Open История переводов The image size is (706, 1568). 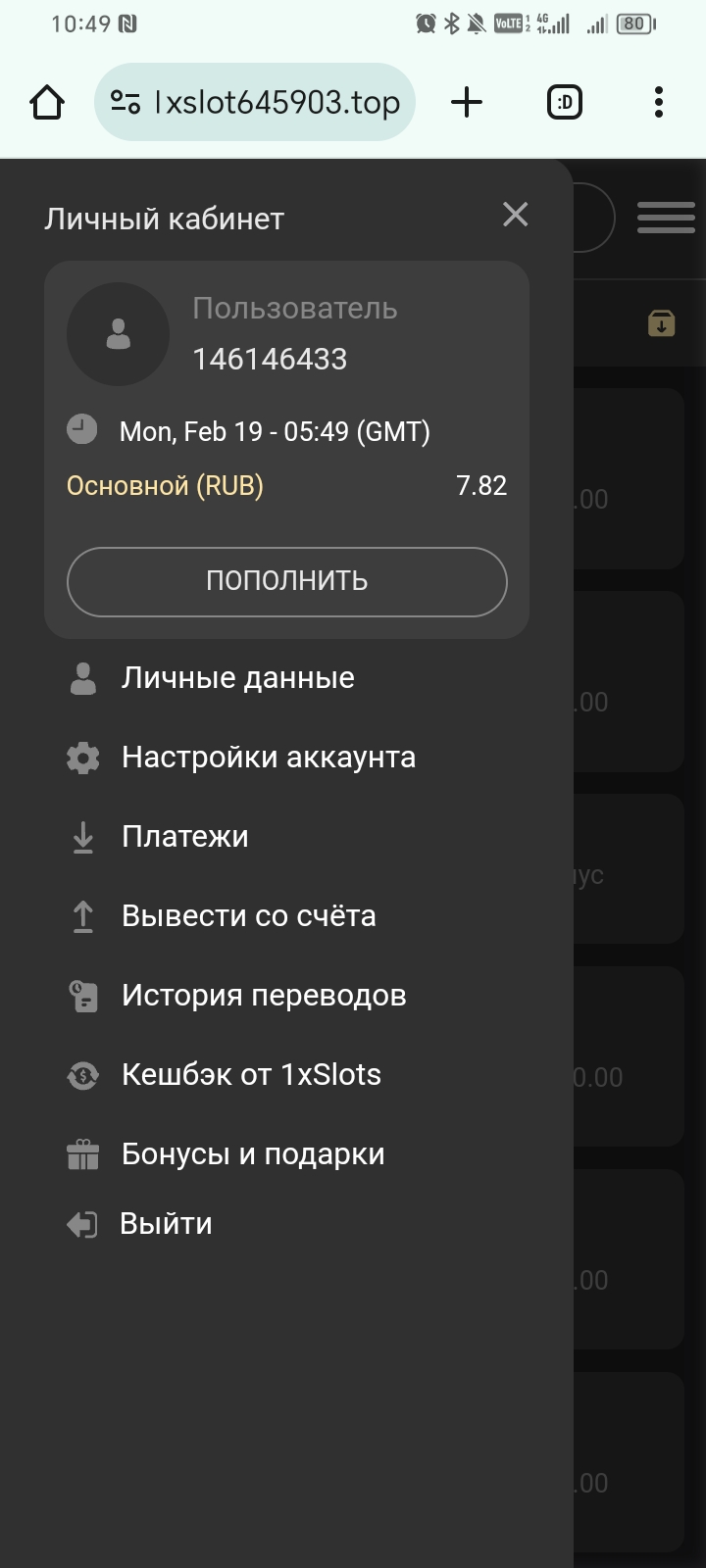(263, 996)
